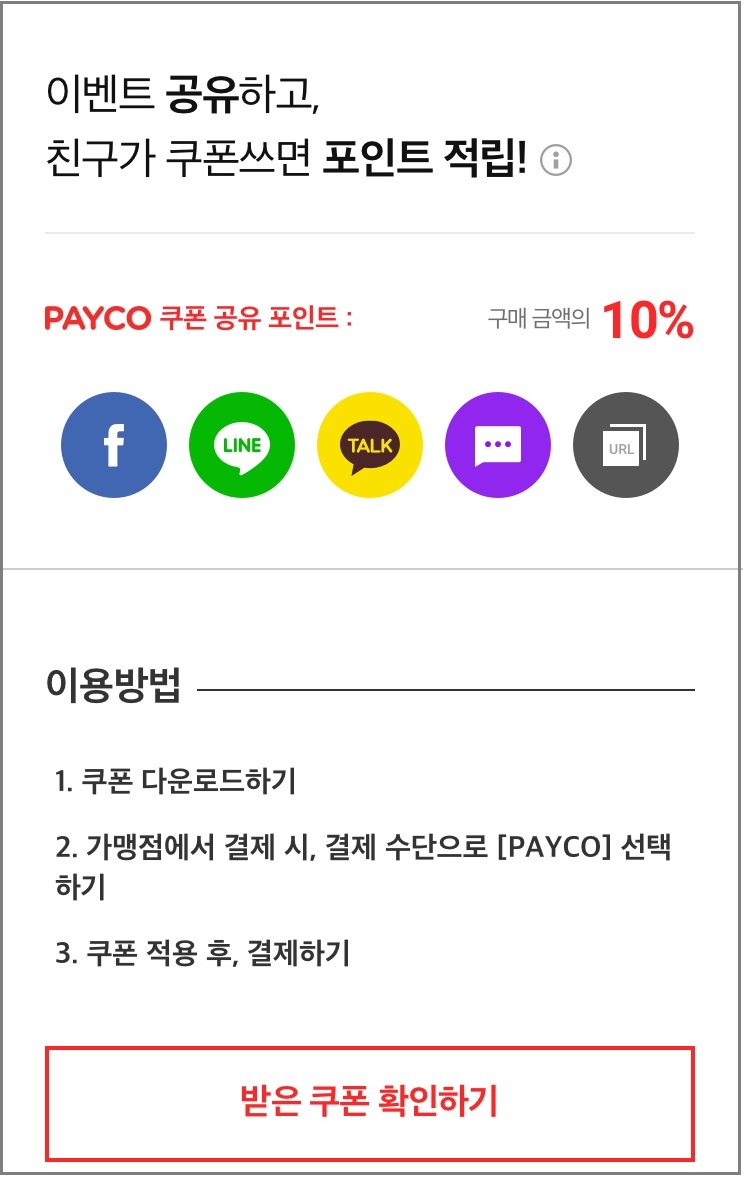This screenshot has height=1177, width=743.
Task: Tap the 받은 쿠폰 확인하기 button
Action: pos(370,1102)
